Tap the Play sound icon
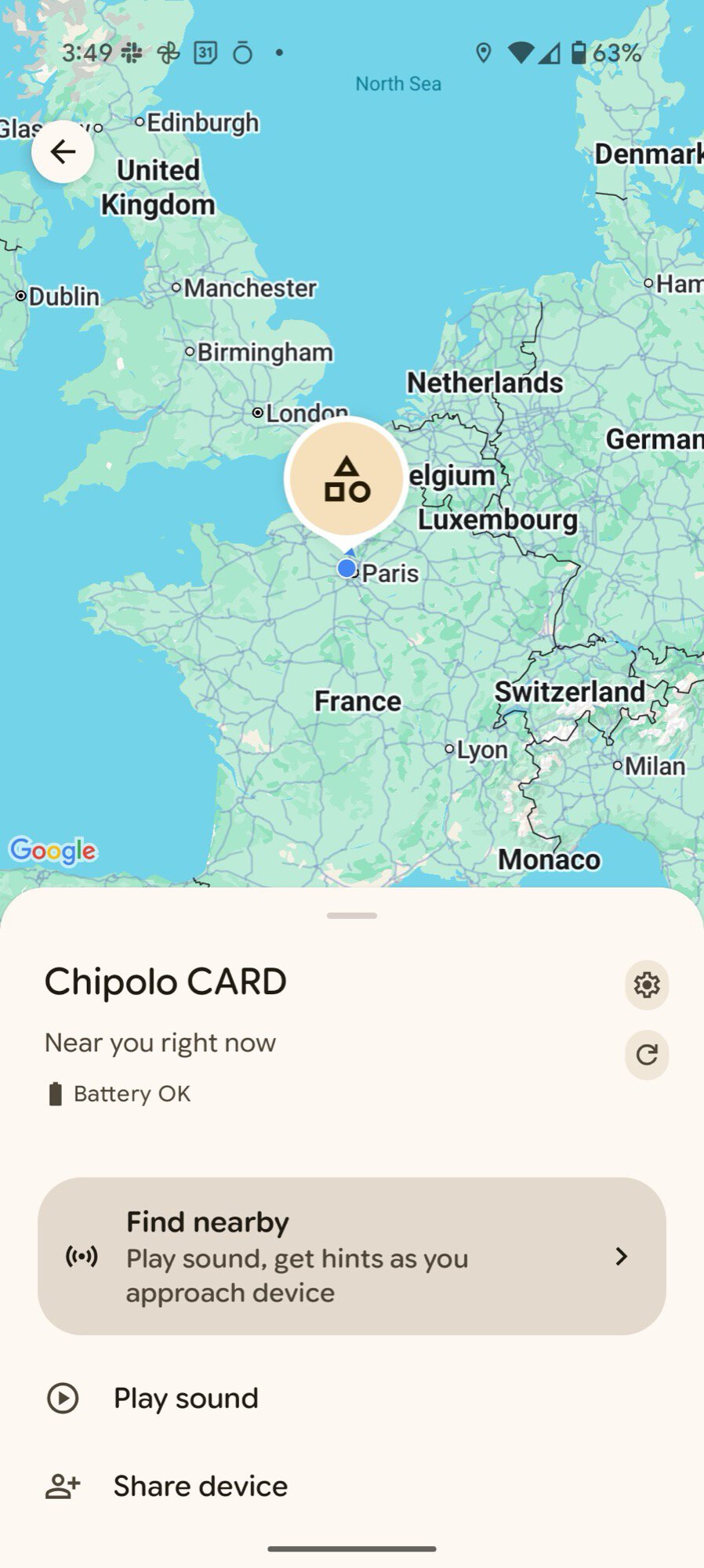The width and height of the screenshot is (704, 1568). (63, 1398)
